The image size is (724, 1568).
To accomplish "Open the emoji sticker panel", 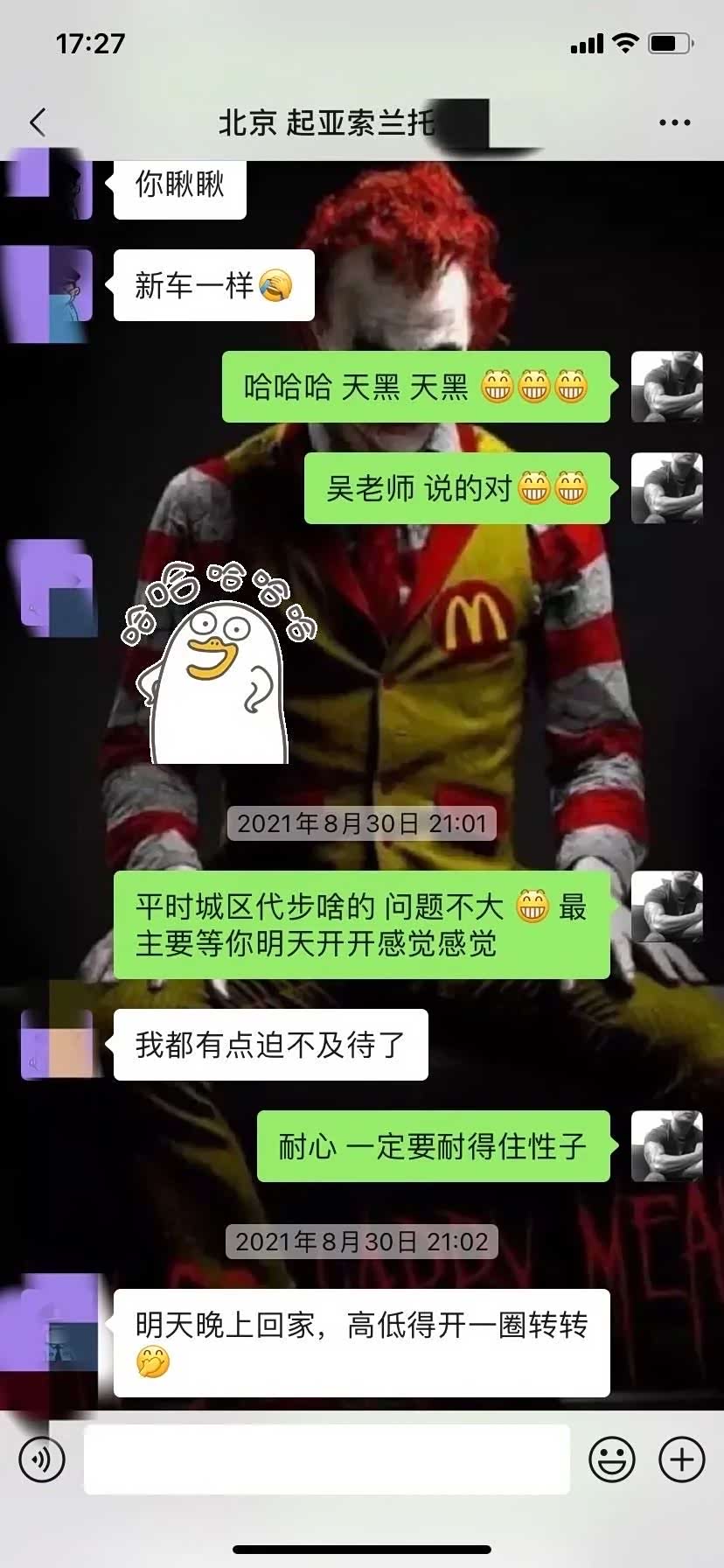I will coord(612,1459).
